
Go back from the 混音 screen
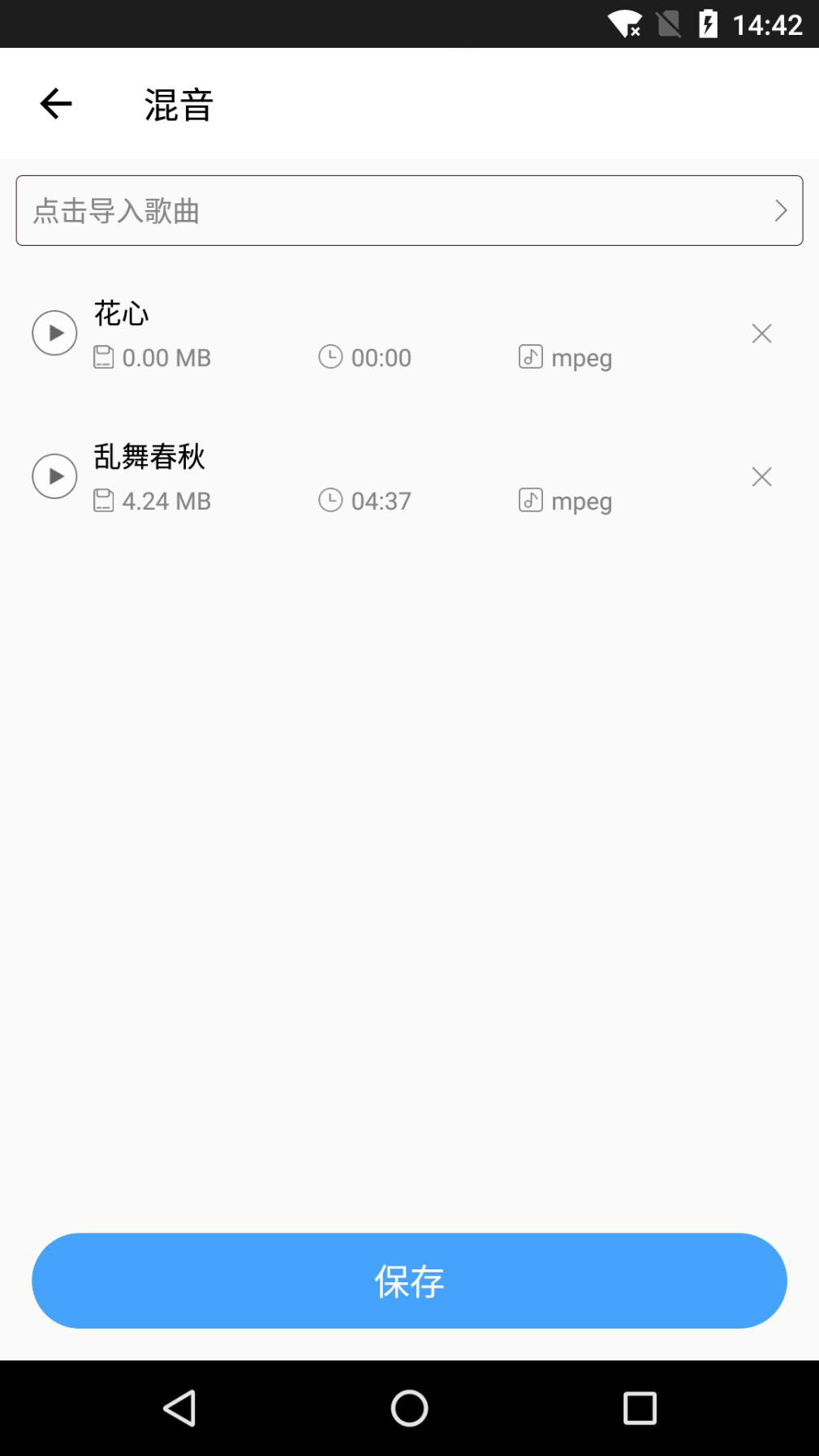(56, 104)
